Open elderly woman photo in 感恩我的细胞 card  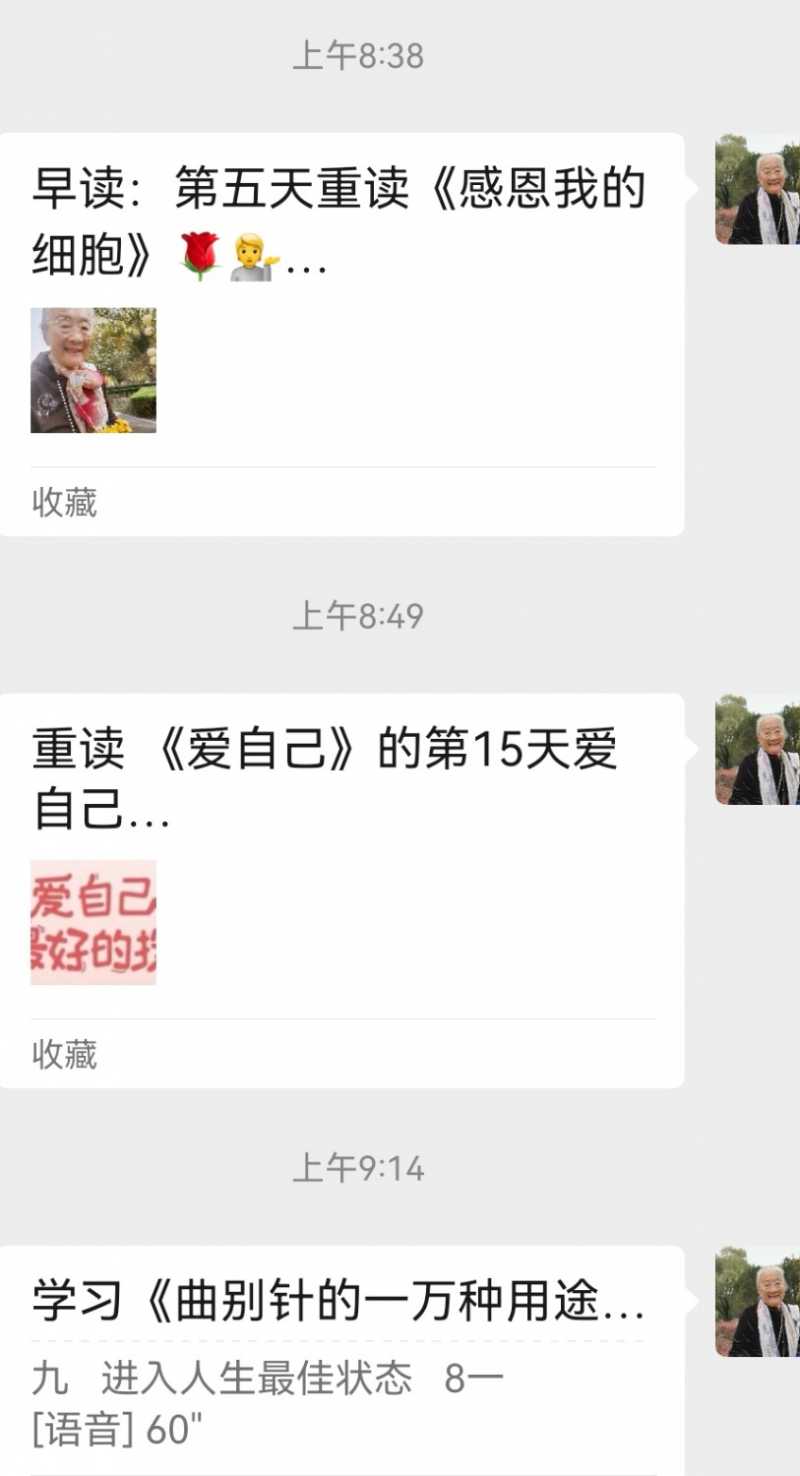(93, 370)
